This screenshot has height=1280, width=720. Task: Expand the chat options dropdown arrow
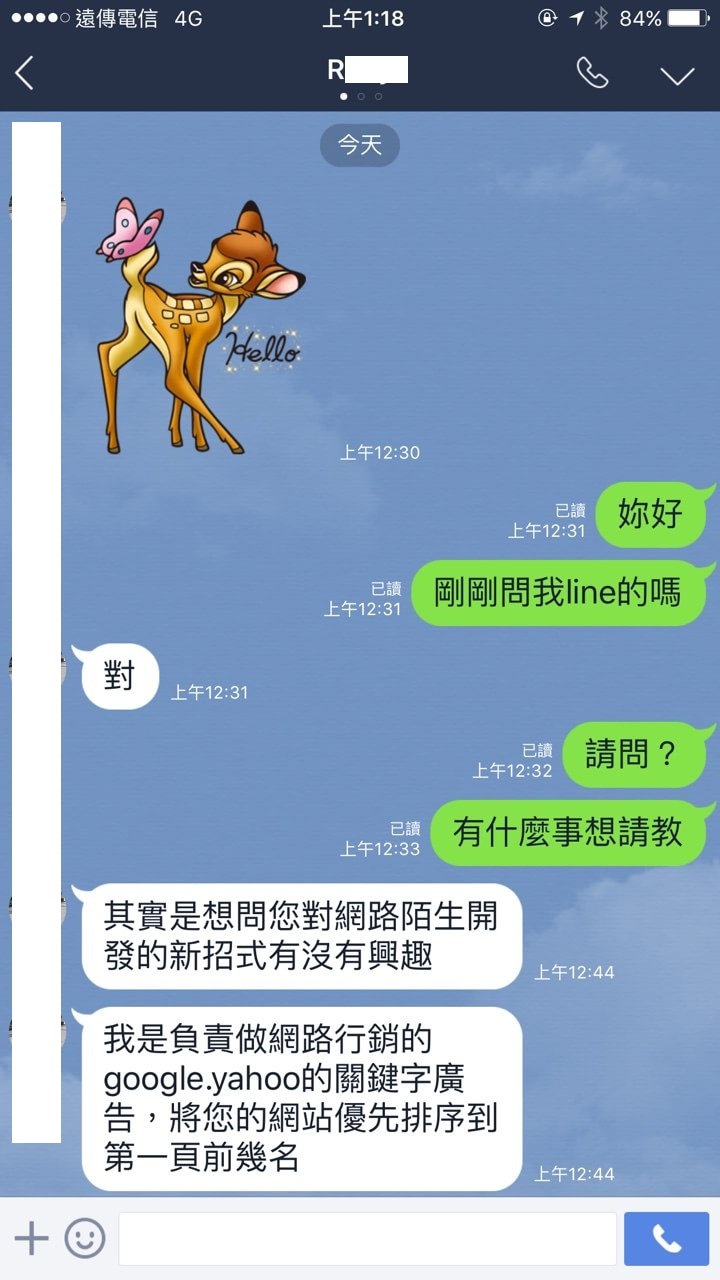tap(677, 75)
